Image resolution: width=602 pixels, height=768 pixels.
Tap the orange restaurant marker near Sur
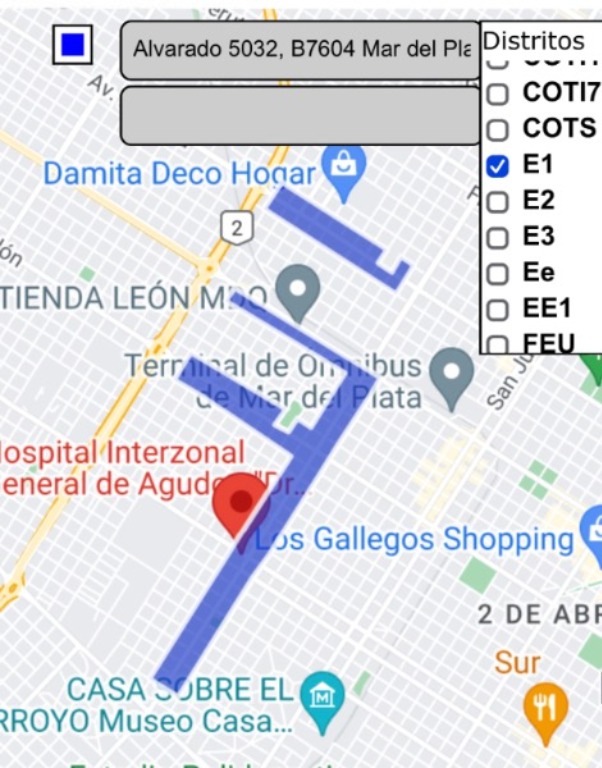tap(545, 709)
